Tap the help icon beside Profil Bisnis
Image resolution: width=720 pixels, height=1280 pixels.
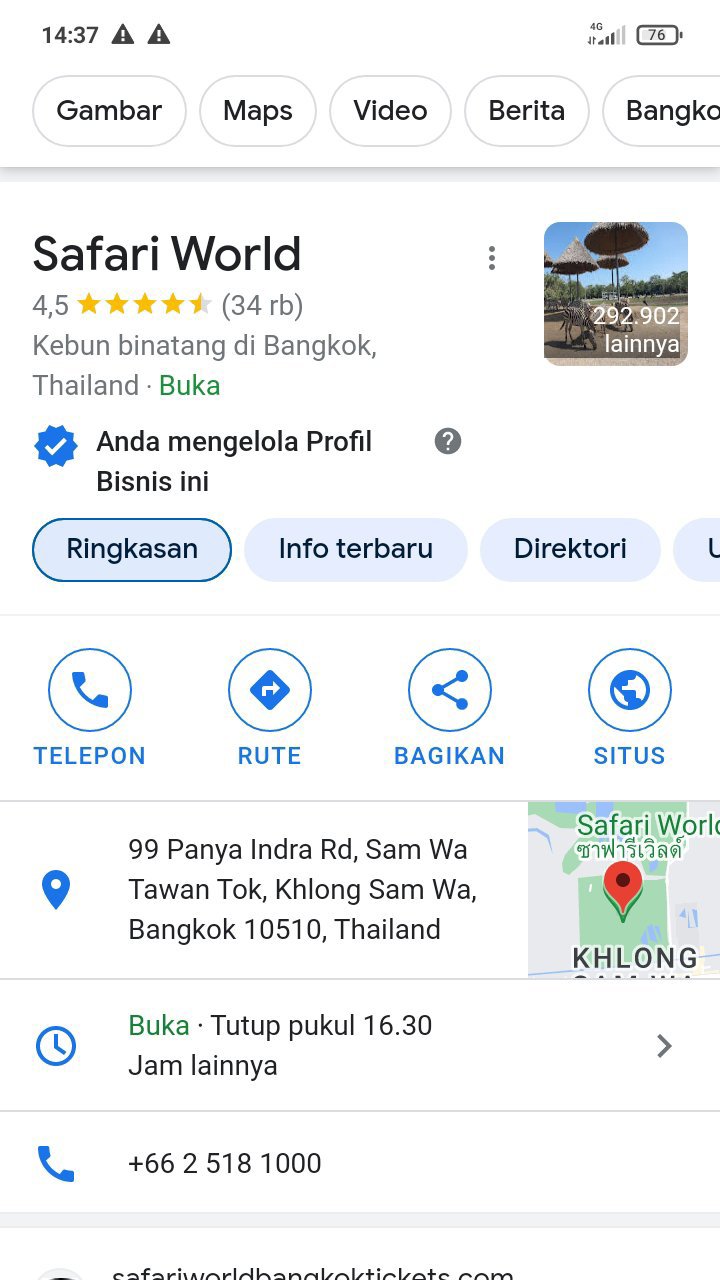tap(448, 441)
